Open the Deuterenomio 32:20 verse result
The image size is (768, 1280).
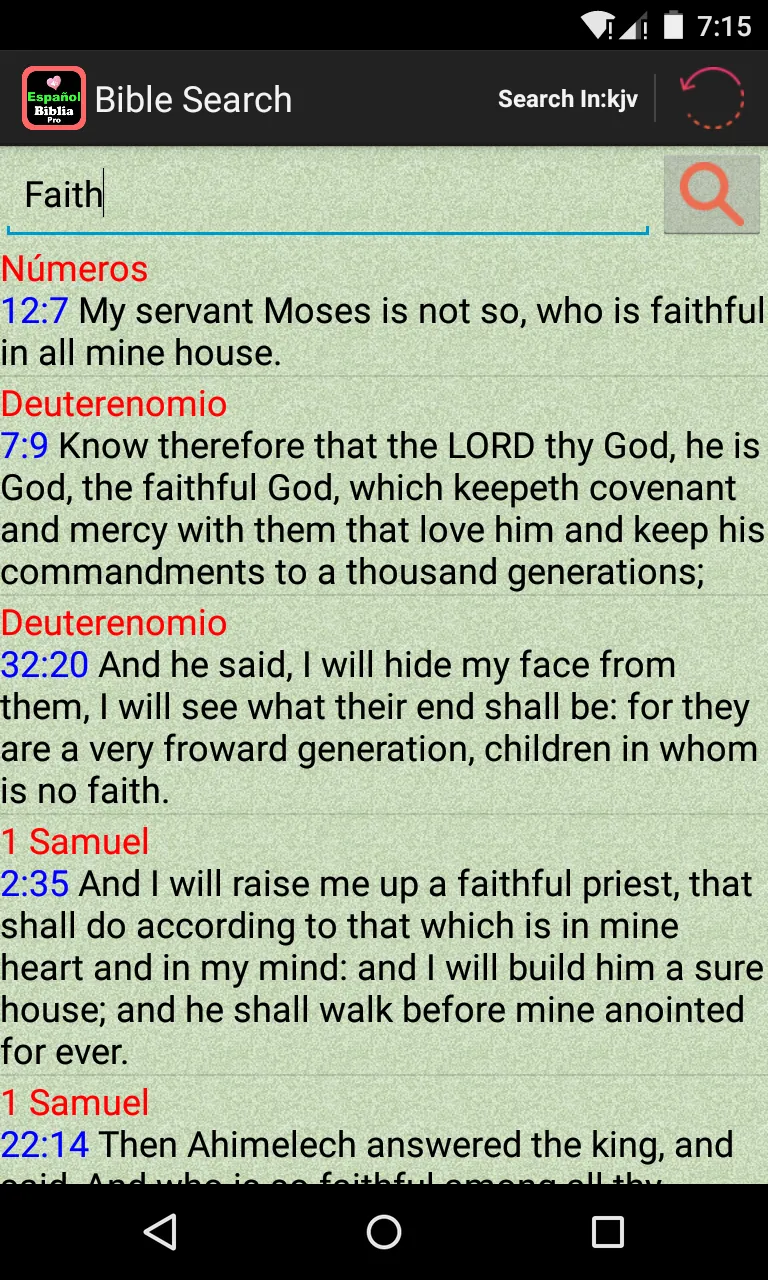point(384,706)
